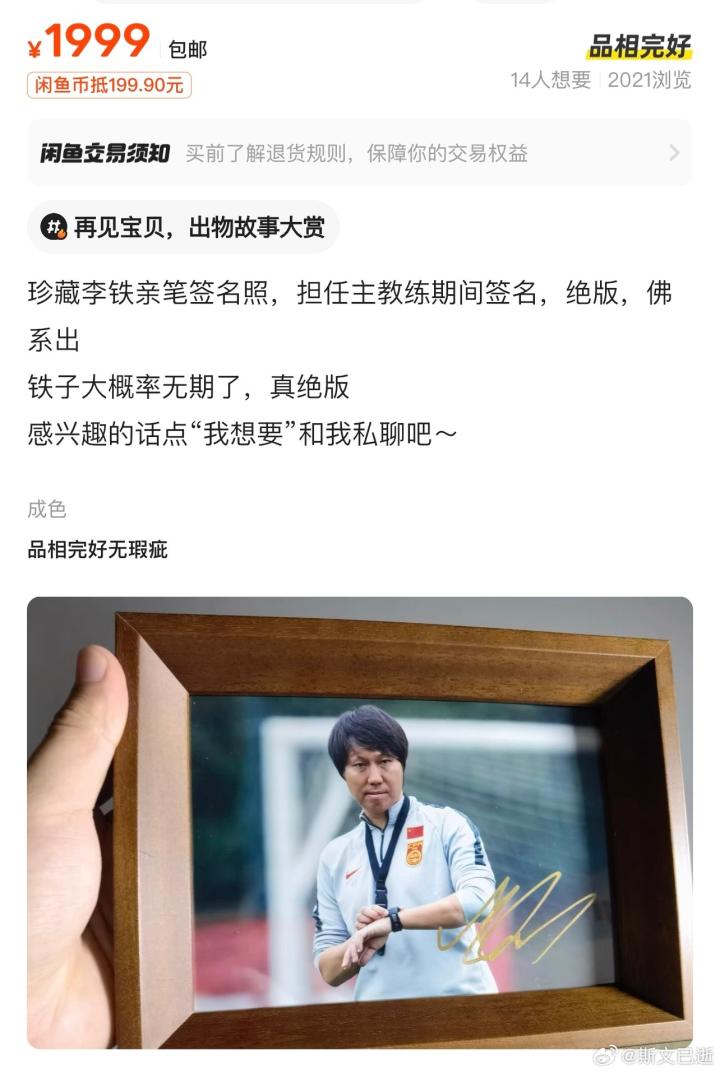The image size is (720, 1073).
Task: Open the 闲鱼交易须知 trading rules row
Action: (359, 153)
